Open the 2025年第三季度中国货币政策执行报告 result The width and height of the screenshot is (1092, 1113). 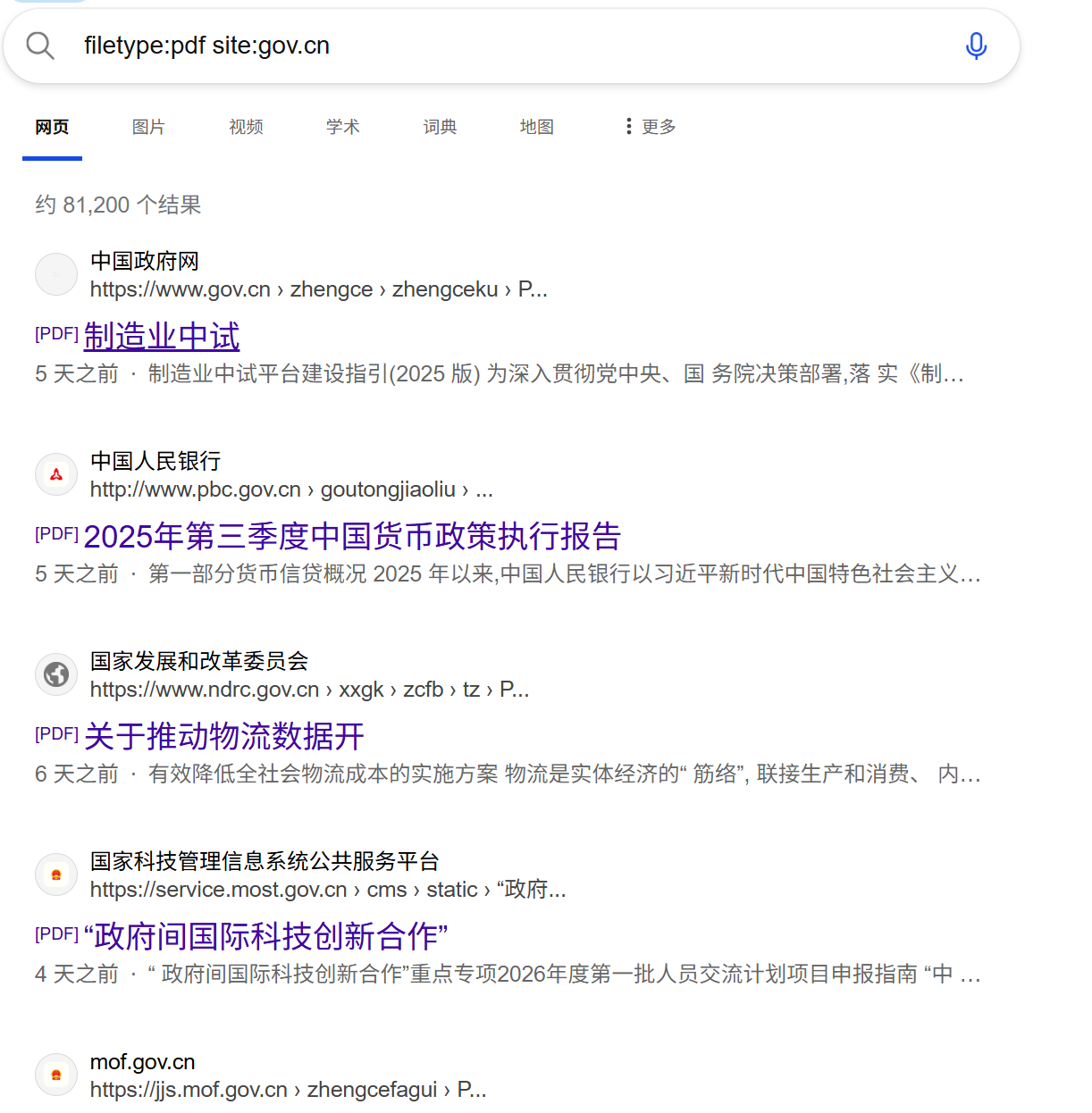tap(354, 535)
